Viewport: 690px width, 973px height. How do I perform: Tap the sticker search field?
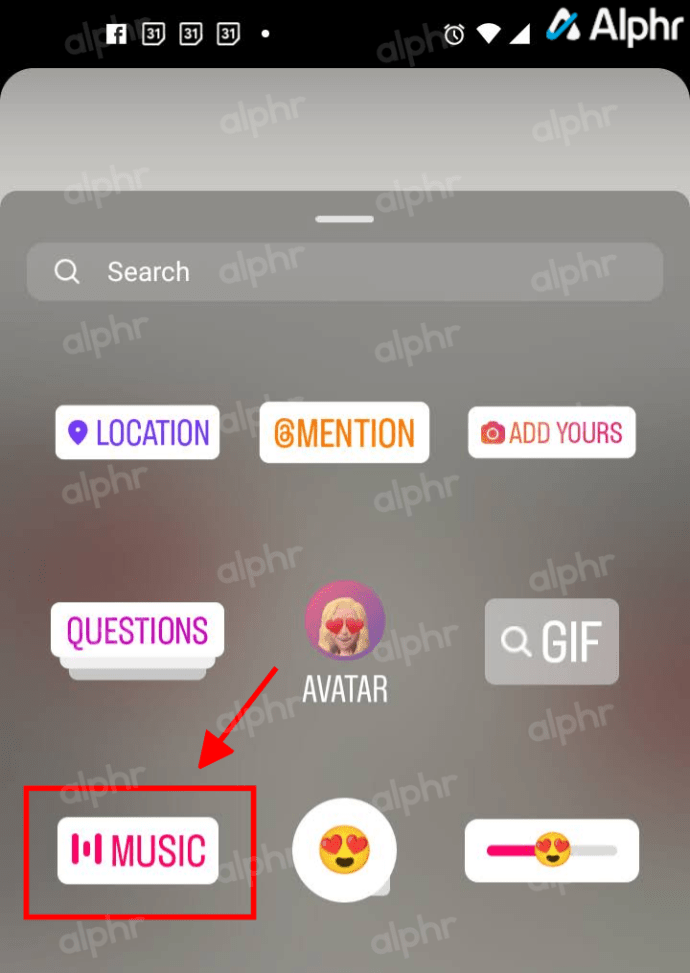click(344, 272)
